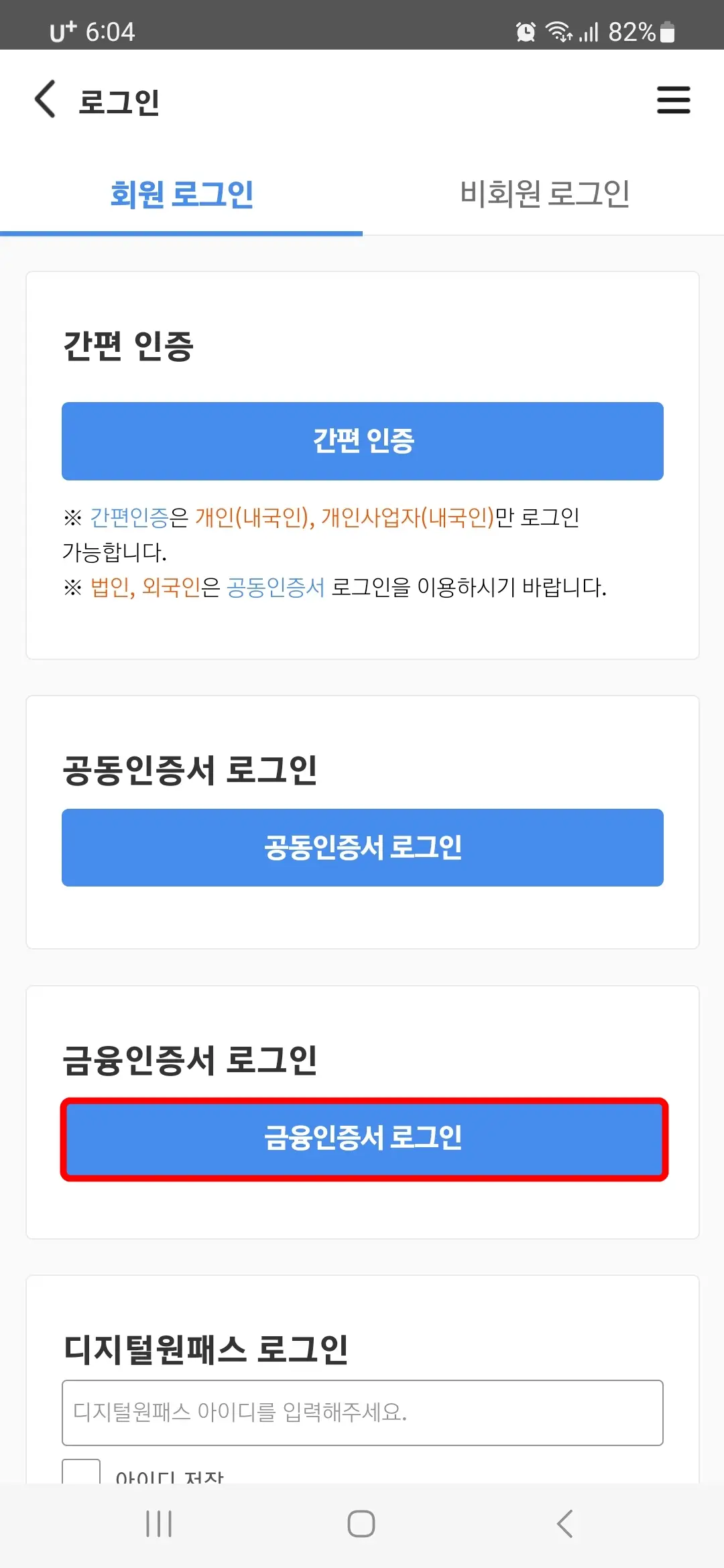The height and width of the screenshot is (1568, 724).
Task: Open the hamburger menu icon
Action: click(x=674, y=99)
